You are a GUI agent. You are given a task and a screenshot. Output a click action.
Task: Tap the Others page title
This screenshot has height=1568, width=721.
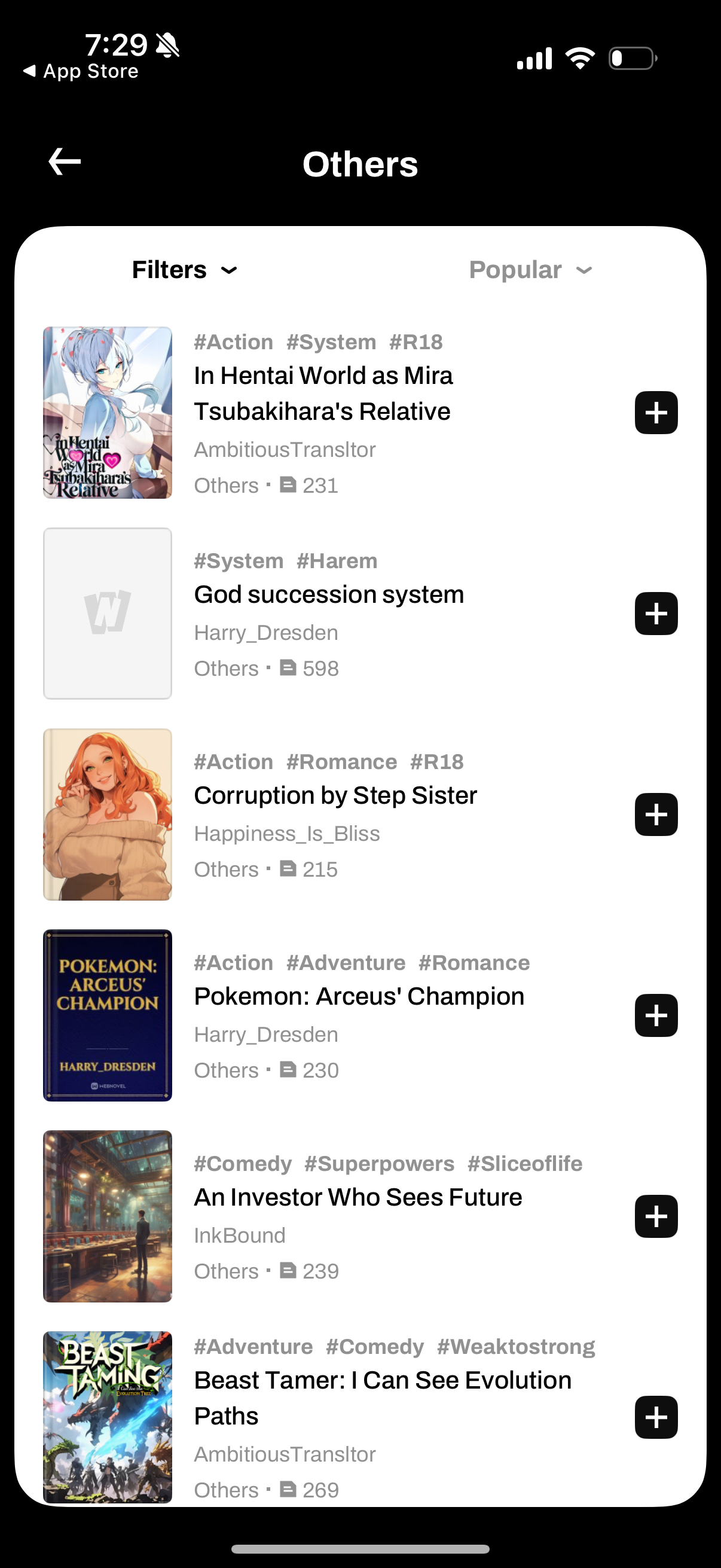(360, 164)
